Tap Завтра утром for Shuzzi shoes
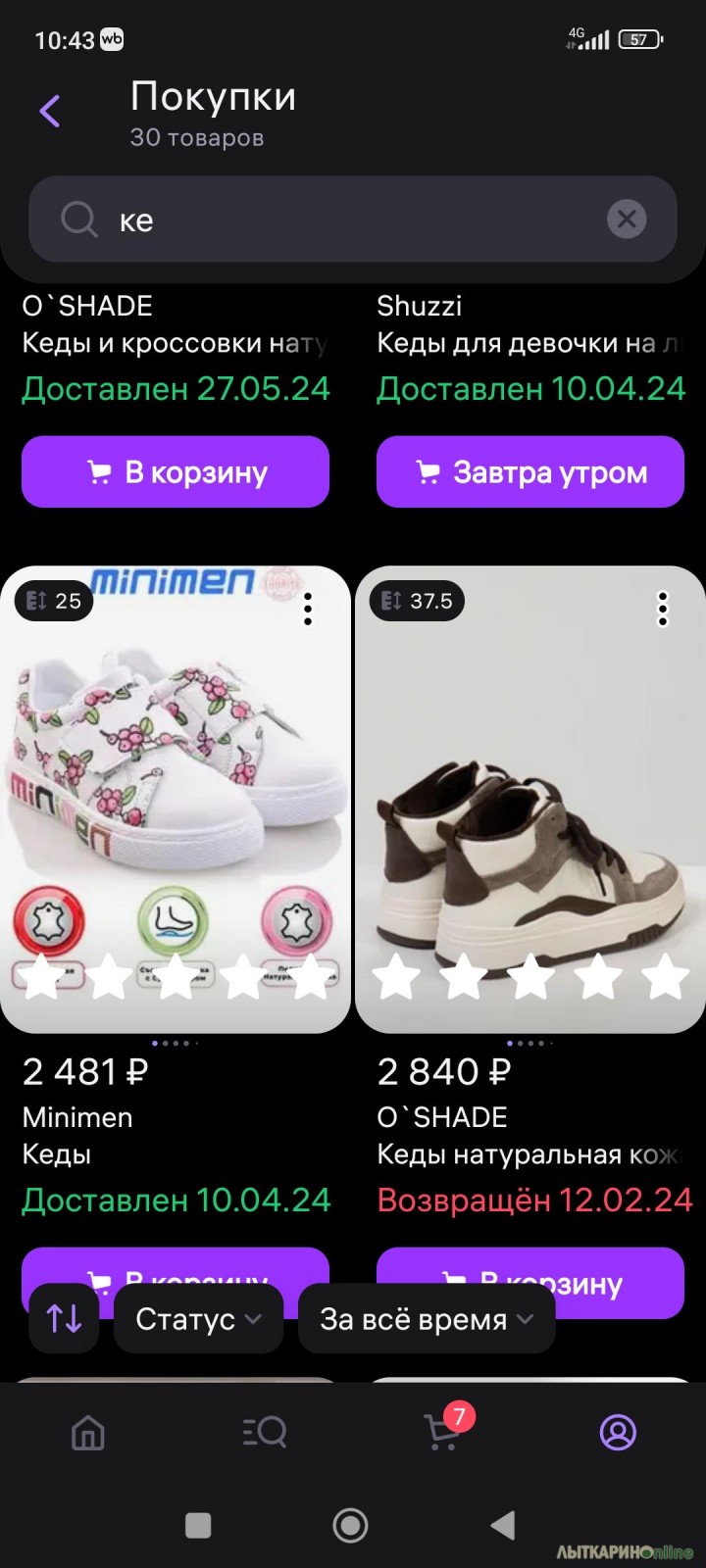The height and width of the screenshot is (1568, 706). click(x=530, y=472)
